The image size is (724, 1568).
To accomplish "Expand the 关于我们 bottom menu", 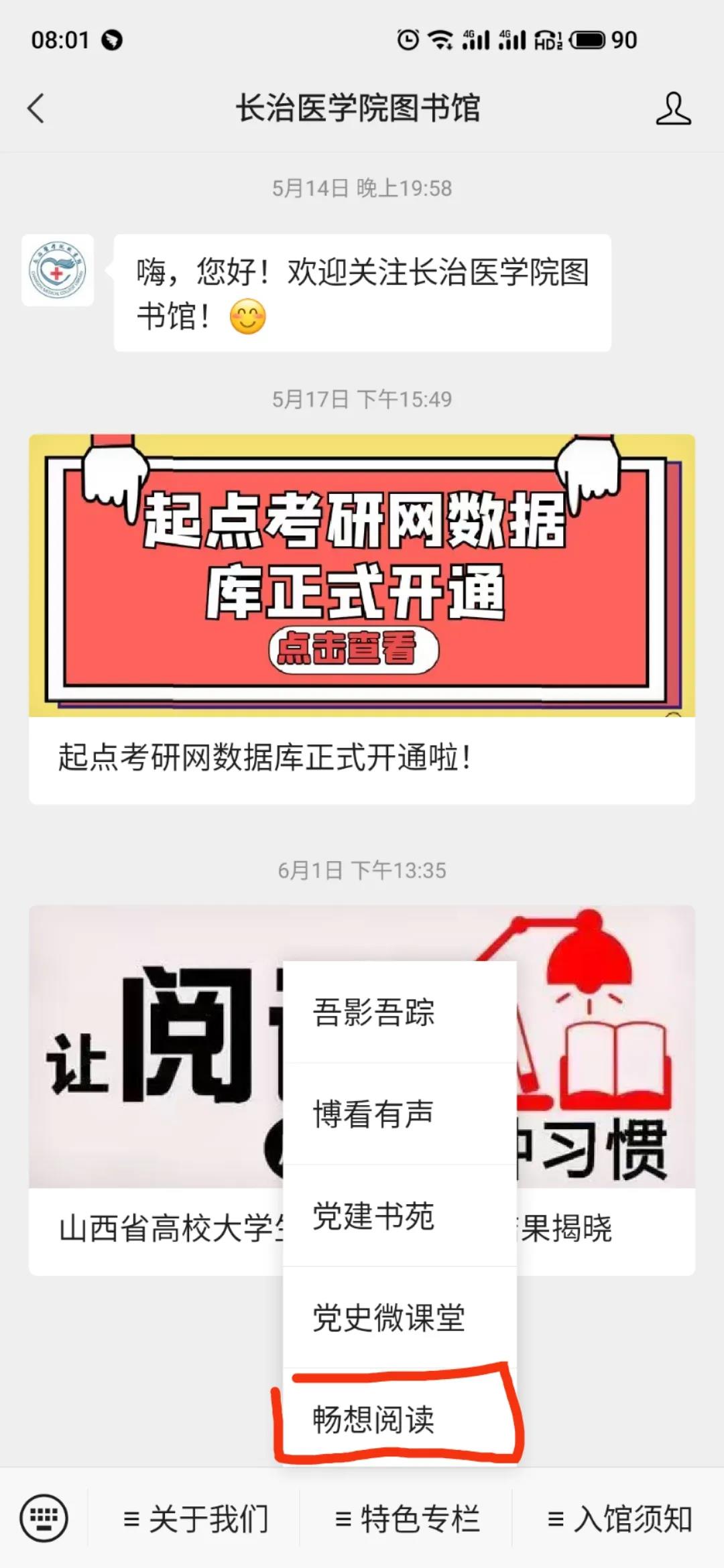I will 196,1518.
